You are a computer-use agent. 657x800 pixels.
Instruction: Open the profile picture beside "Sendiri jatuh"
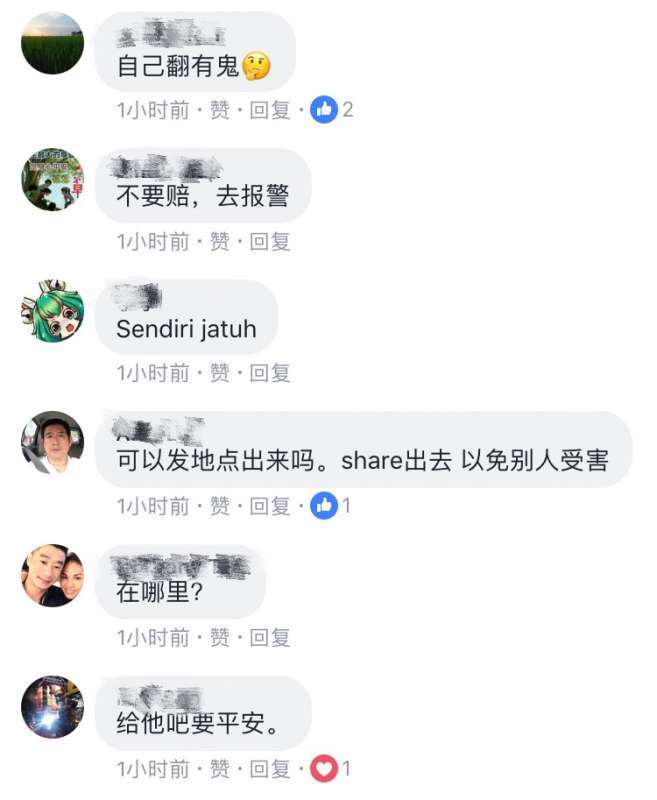(x=52, y=308)
